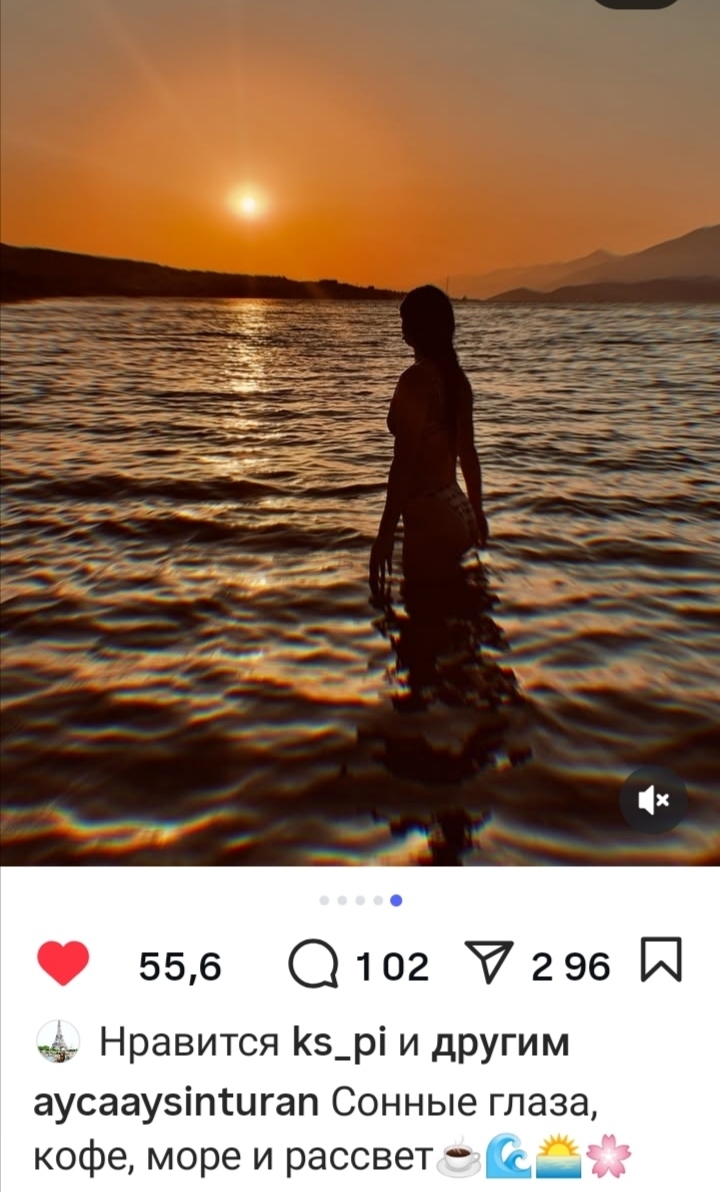
Task: Save the post with the bookmark icon
Action: [661, 960]
